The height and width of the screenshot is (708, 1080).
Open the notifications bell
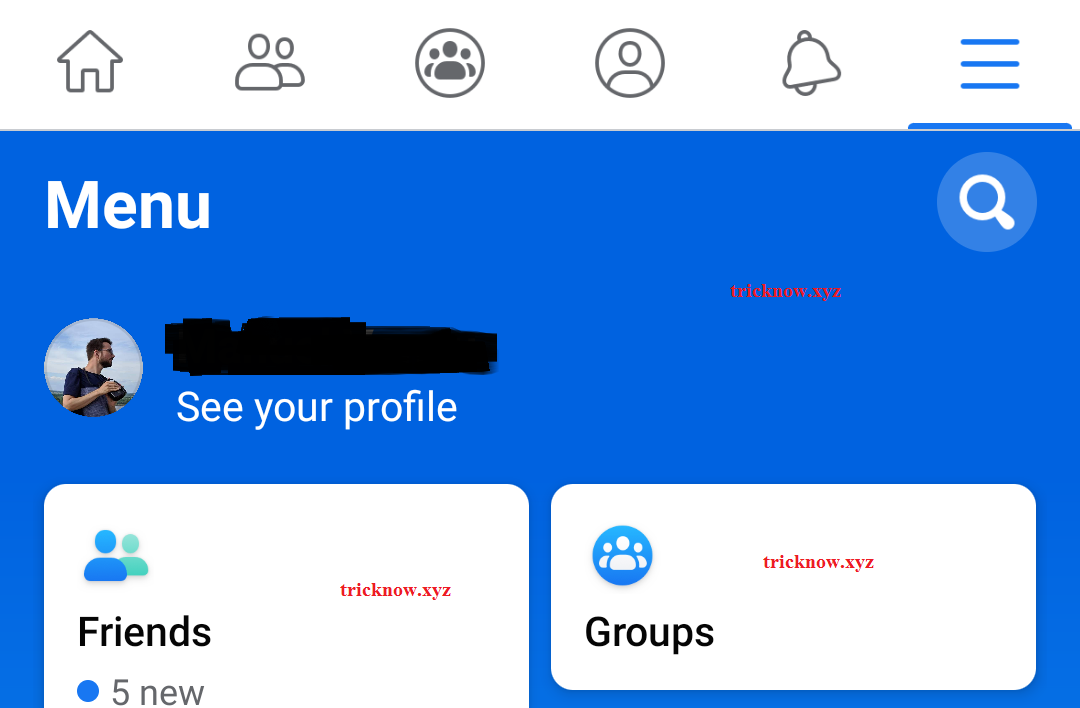pyautogui.click(x=810, y=63)
